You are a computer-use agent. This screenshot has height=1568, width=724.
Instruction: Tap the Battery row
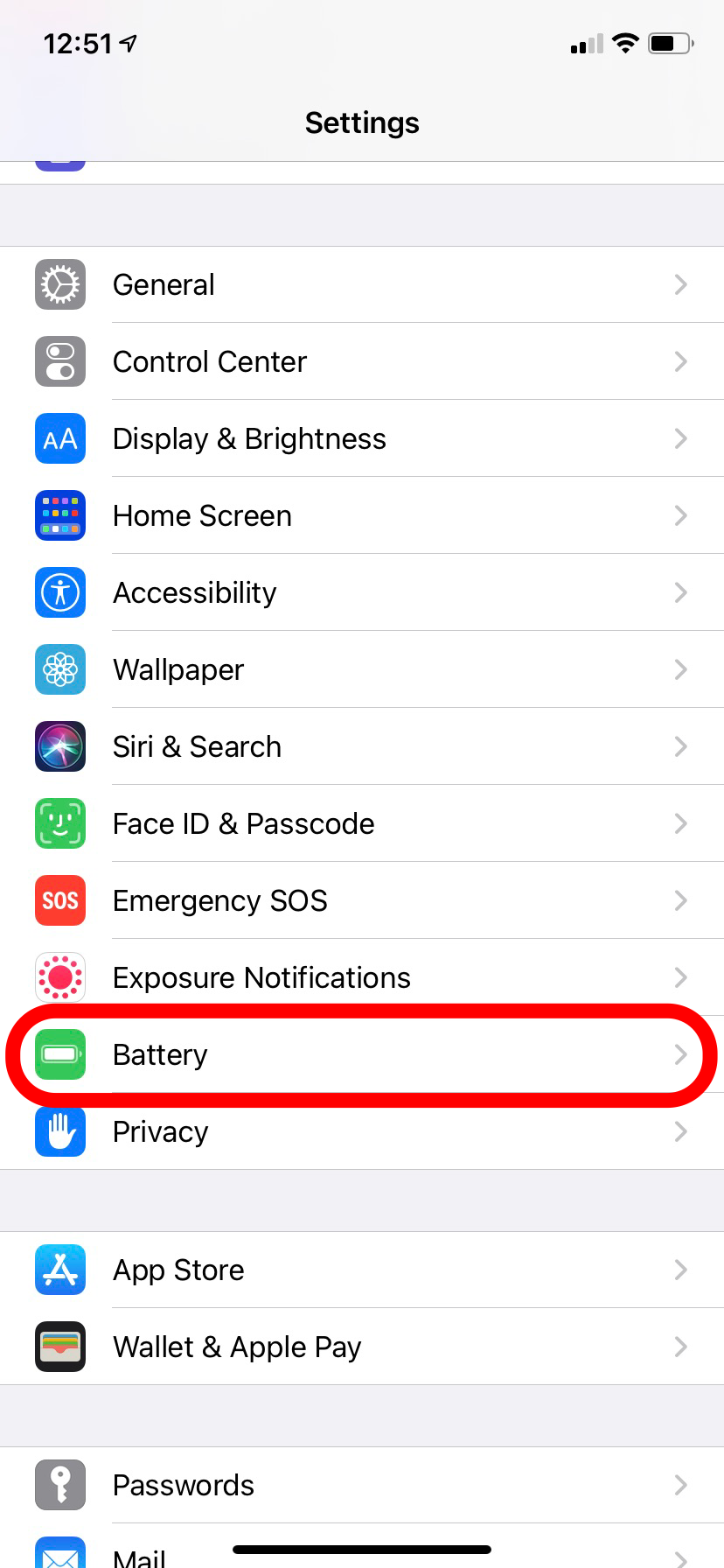pyautogui.click(x=362, y=1054)
